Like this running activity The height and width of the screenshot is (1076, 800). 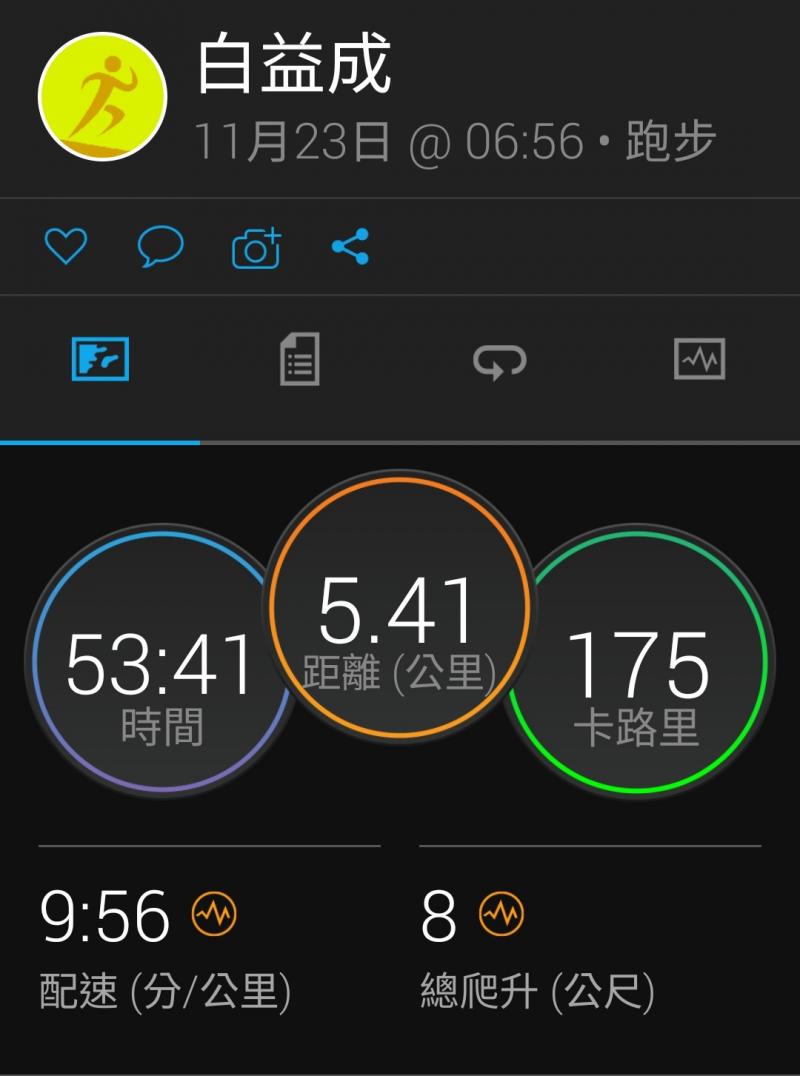point(66,246)
